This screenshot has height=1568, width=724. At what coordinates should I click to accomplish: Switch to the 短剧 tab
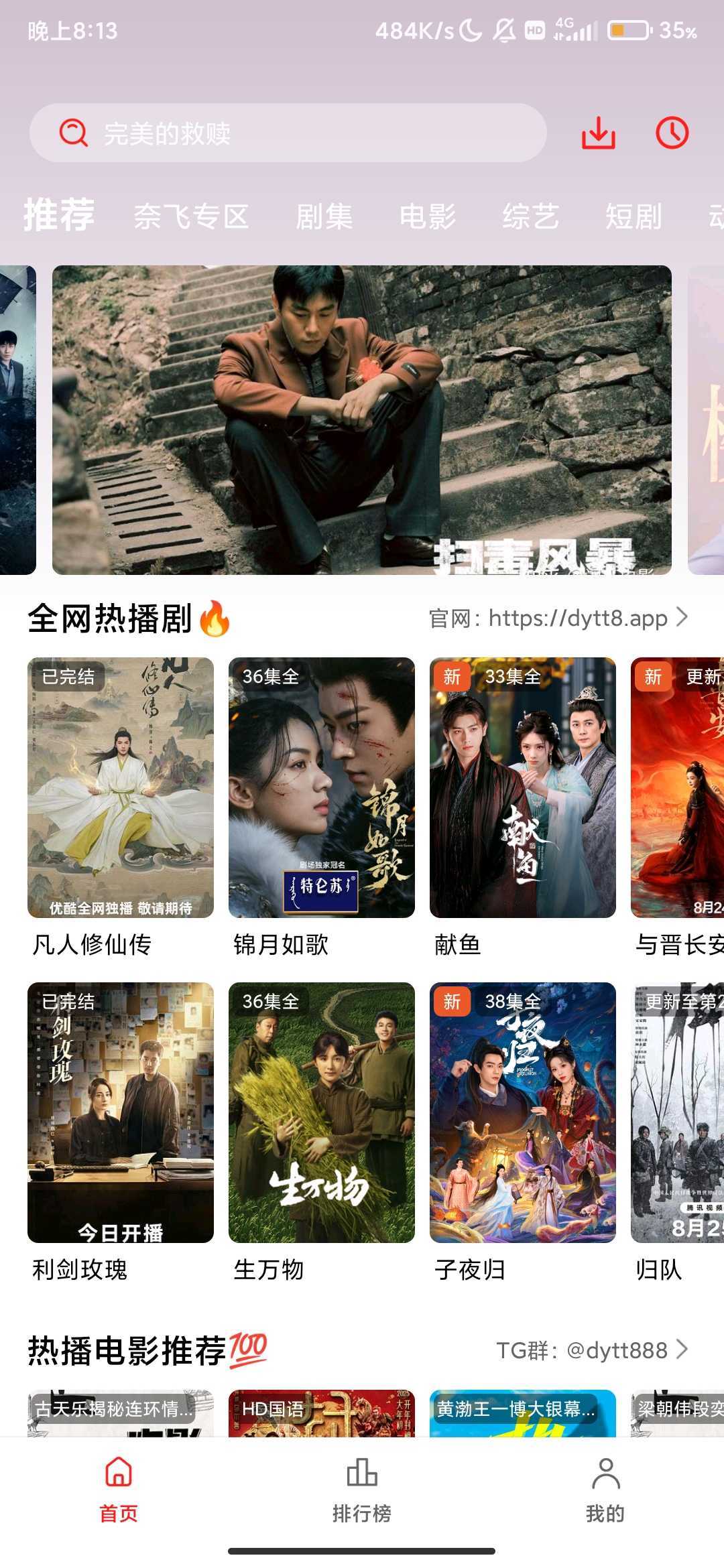coord(633,216)
